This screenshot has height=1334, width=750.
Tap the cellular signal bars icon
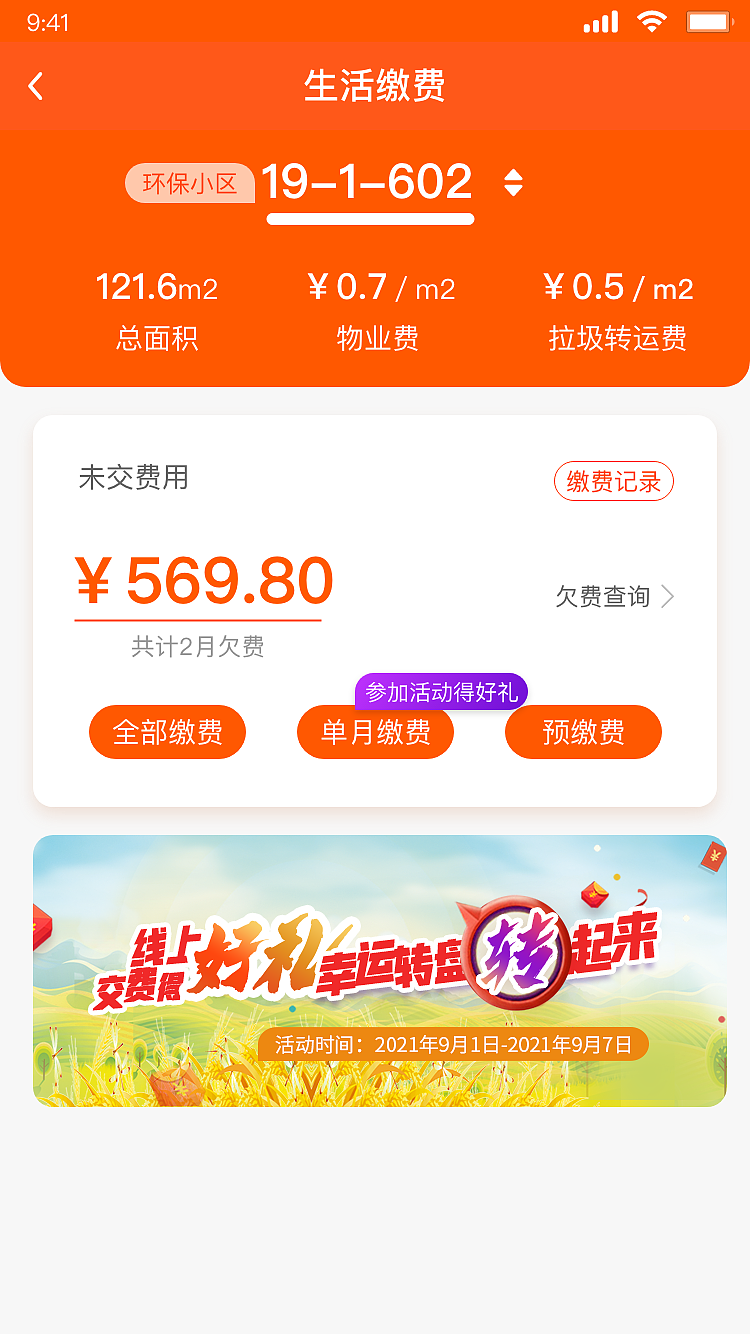[601, 20]
